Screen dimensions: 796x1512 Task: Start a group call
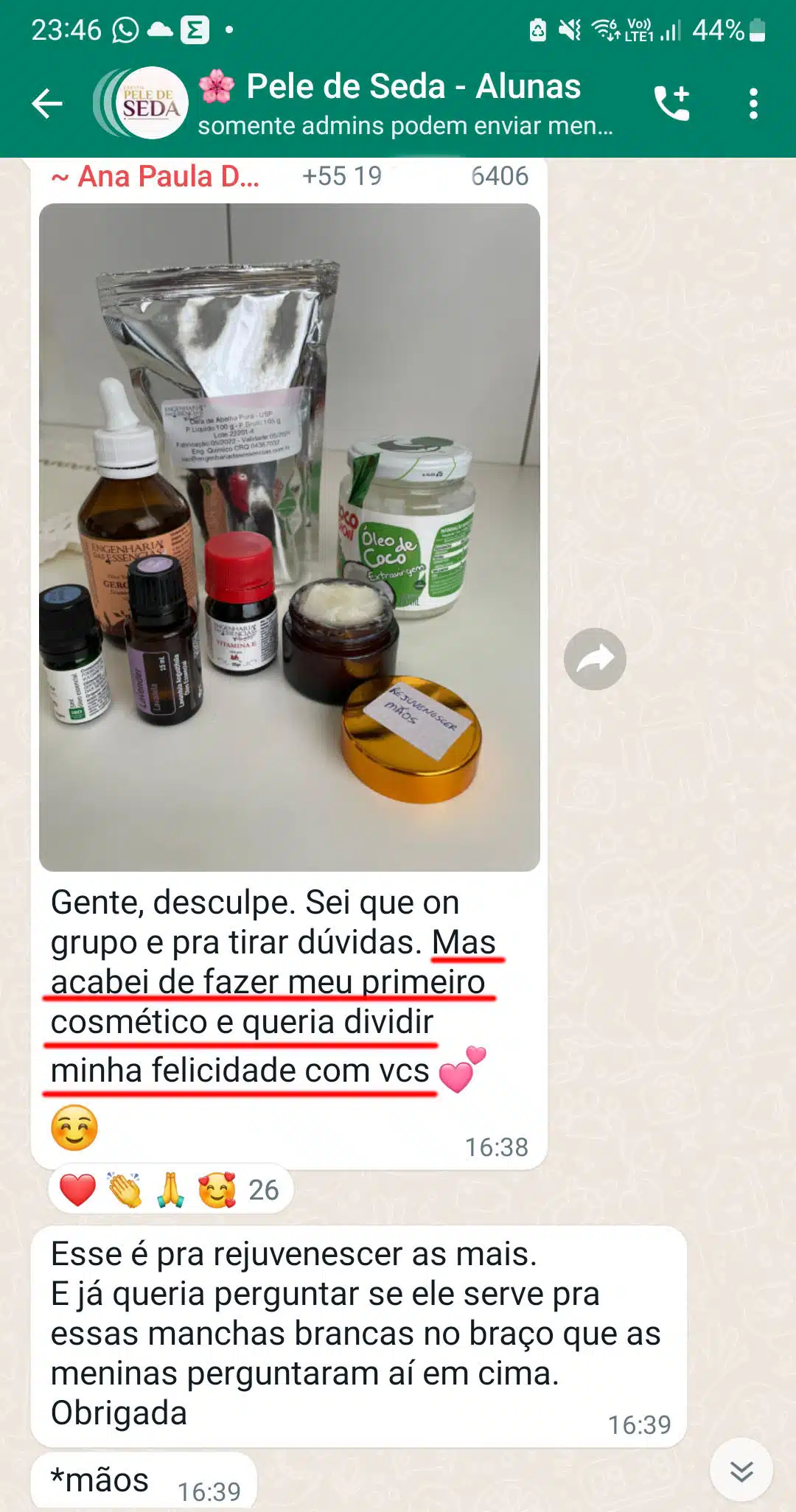671,103
